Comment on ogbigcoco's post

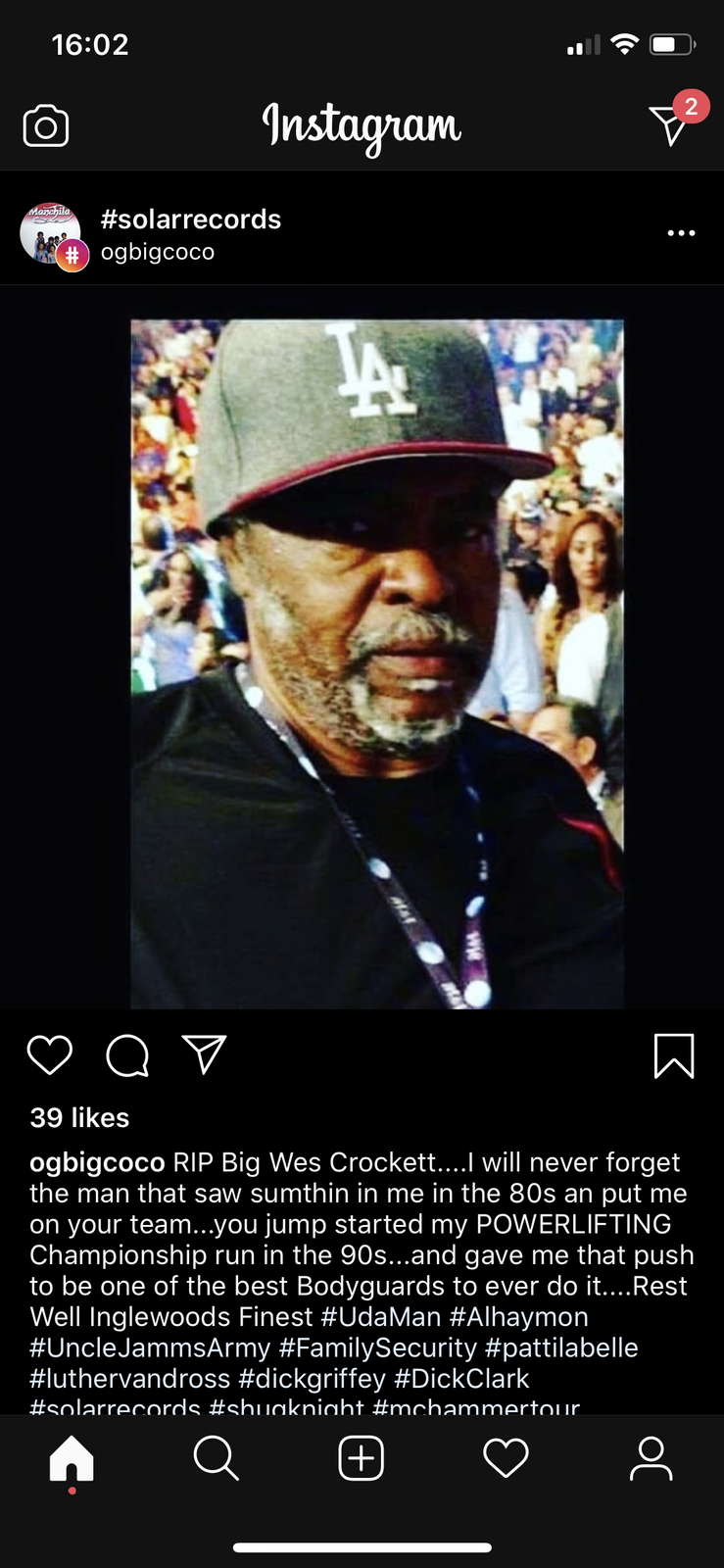coord(127,1055)
